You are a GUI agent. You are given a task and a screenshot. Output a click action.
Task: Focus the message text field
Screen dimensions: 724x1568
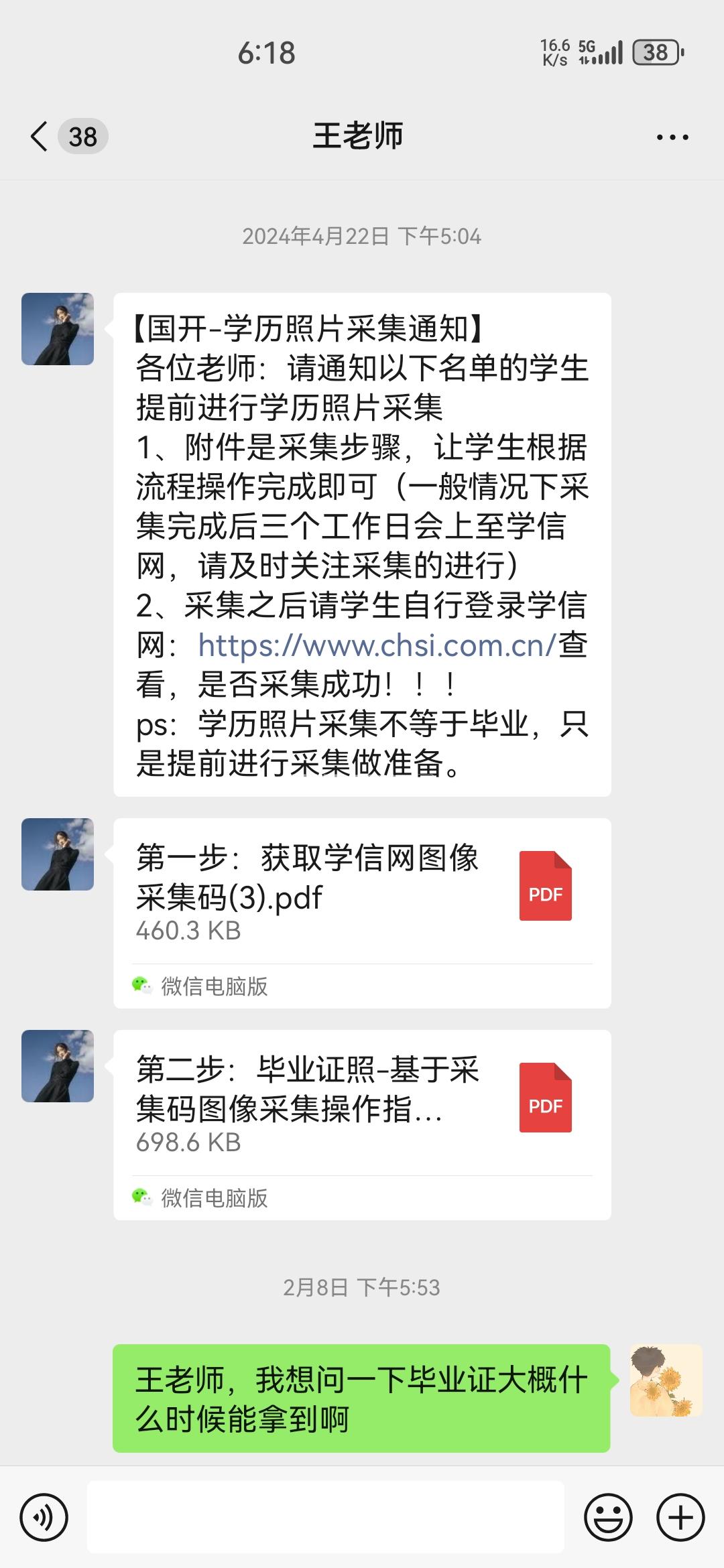326,1517
